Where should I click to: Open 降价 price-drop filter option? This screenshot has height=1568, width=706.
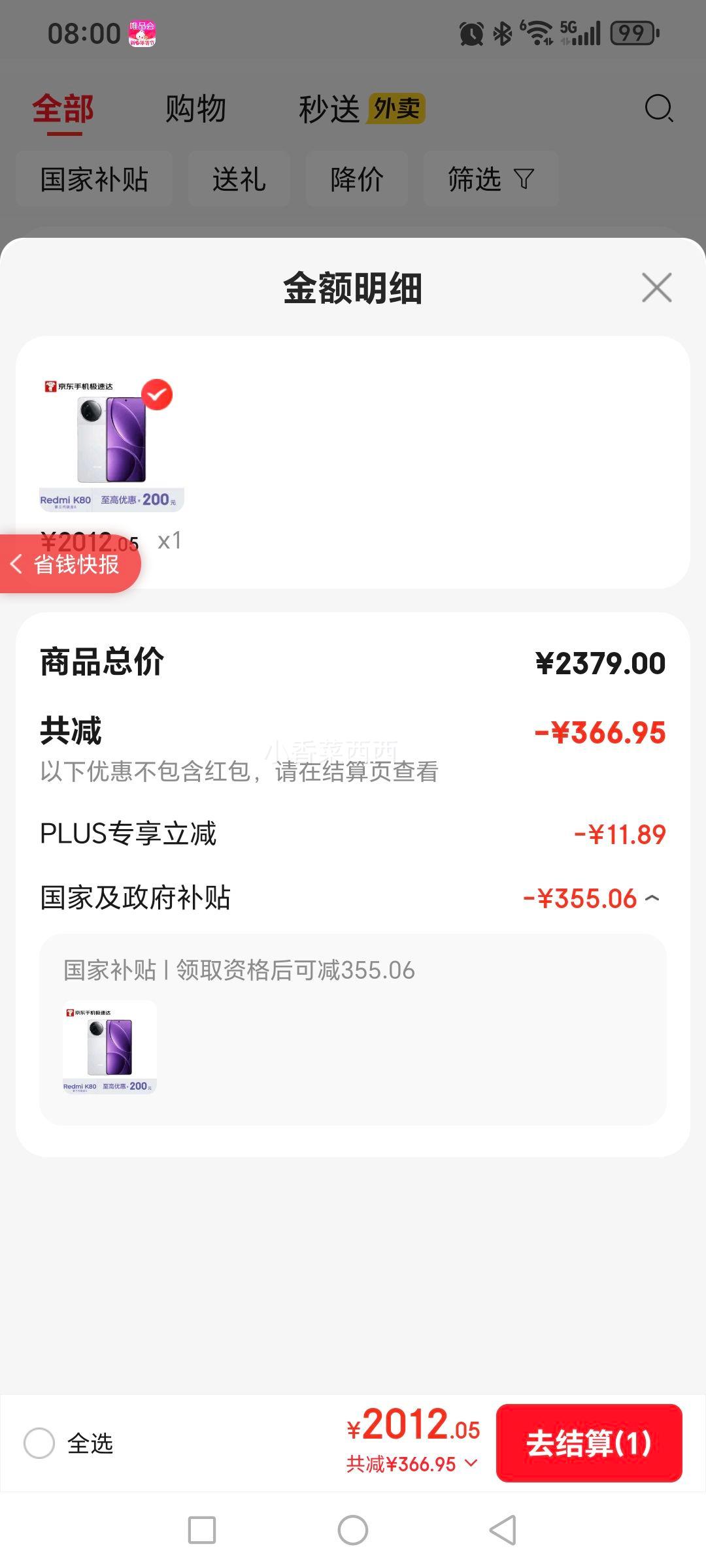[356, 178]
